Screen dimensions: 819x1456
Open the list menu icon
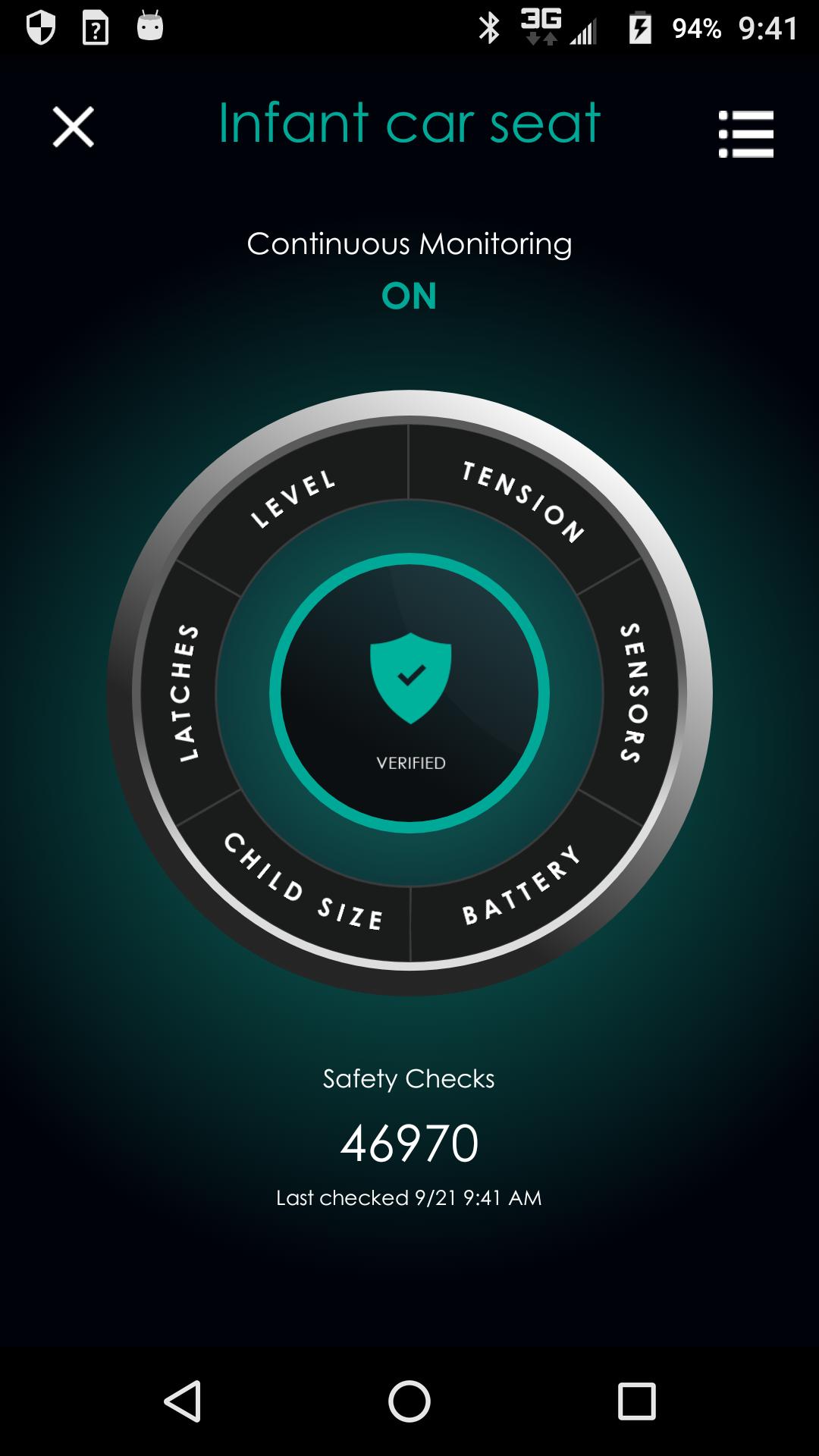(746, 134)
